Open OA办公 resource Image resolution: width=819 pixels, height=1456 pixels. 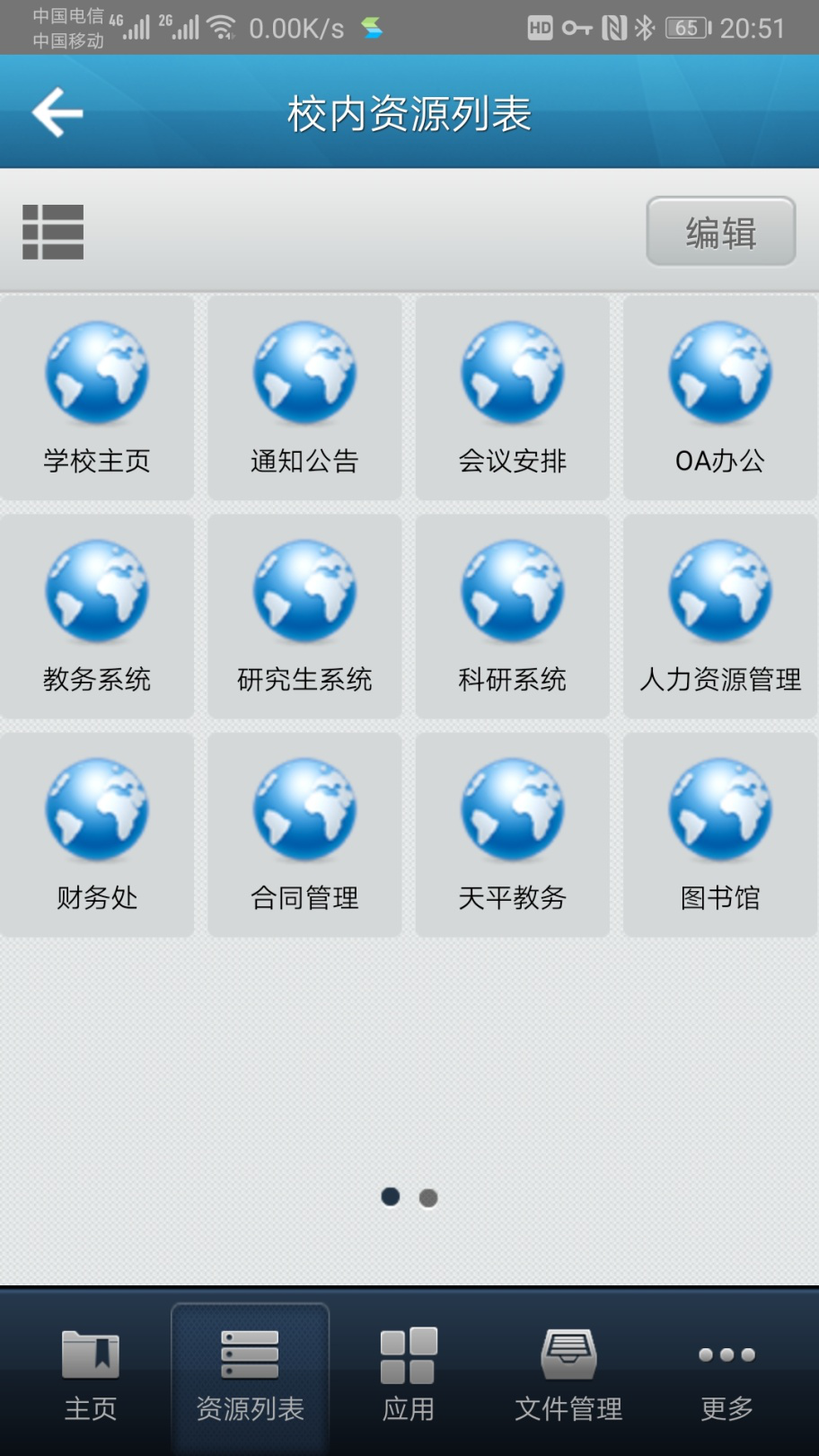click(720, 398)
